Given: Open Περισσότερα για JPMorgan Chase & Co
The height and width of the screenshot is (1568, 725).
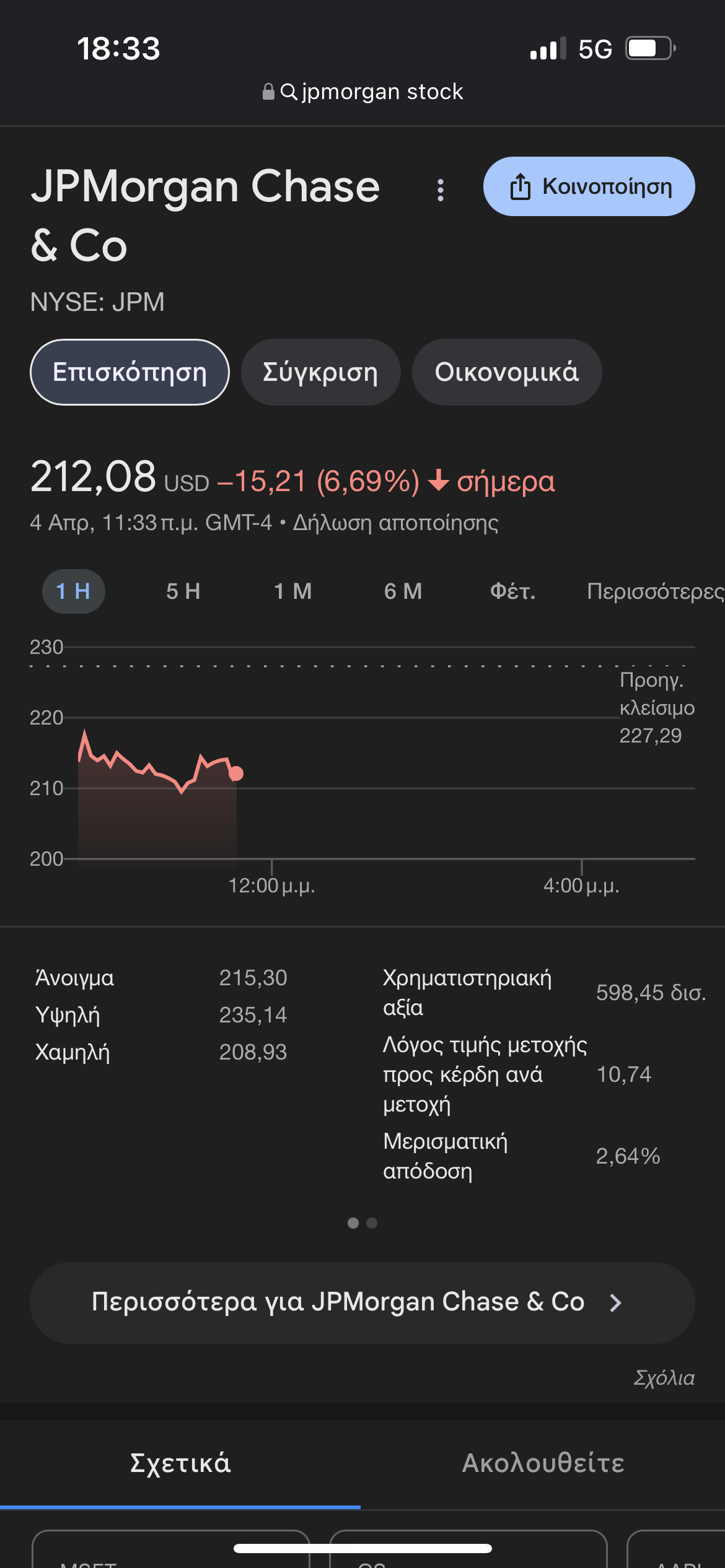Looking at the screenshot, I should point(362,1302).
